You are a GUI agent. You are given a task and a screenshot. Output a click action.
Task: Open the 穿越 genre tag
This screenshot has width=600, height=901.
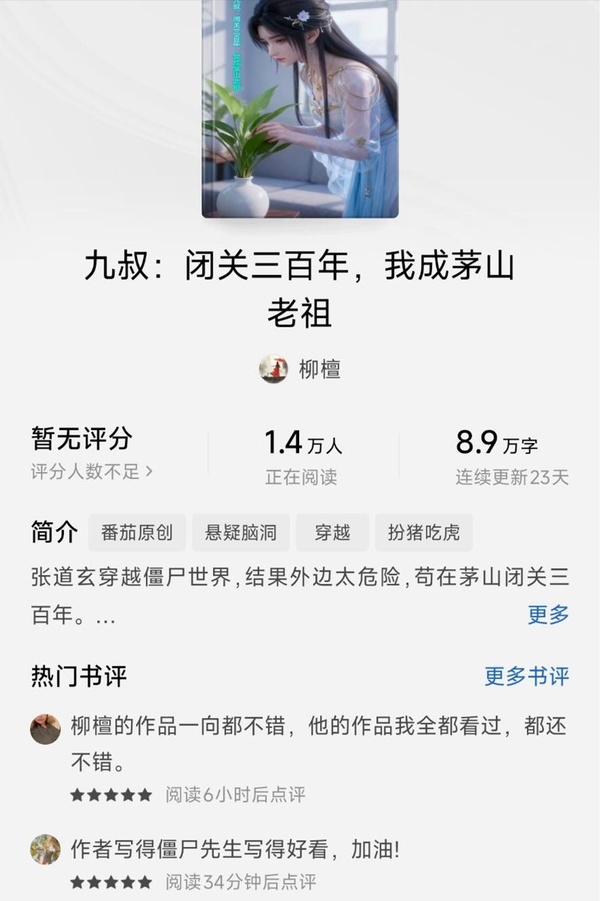click(x=332, y=533)
